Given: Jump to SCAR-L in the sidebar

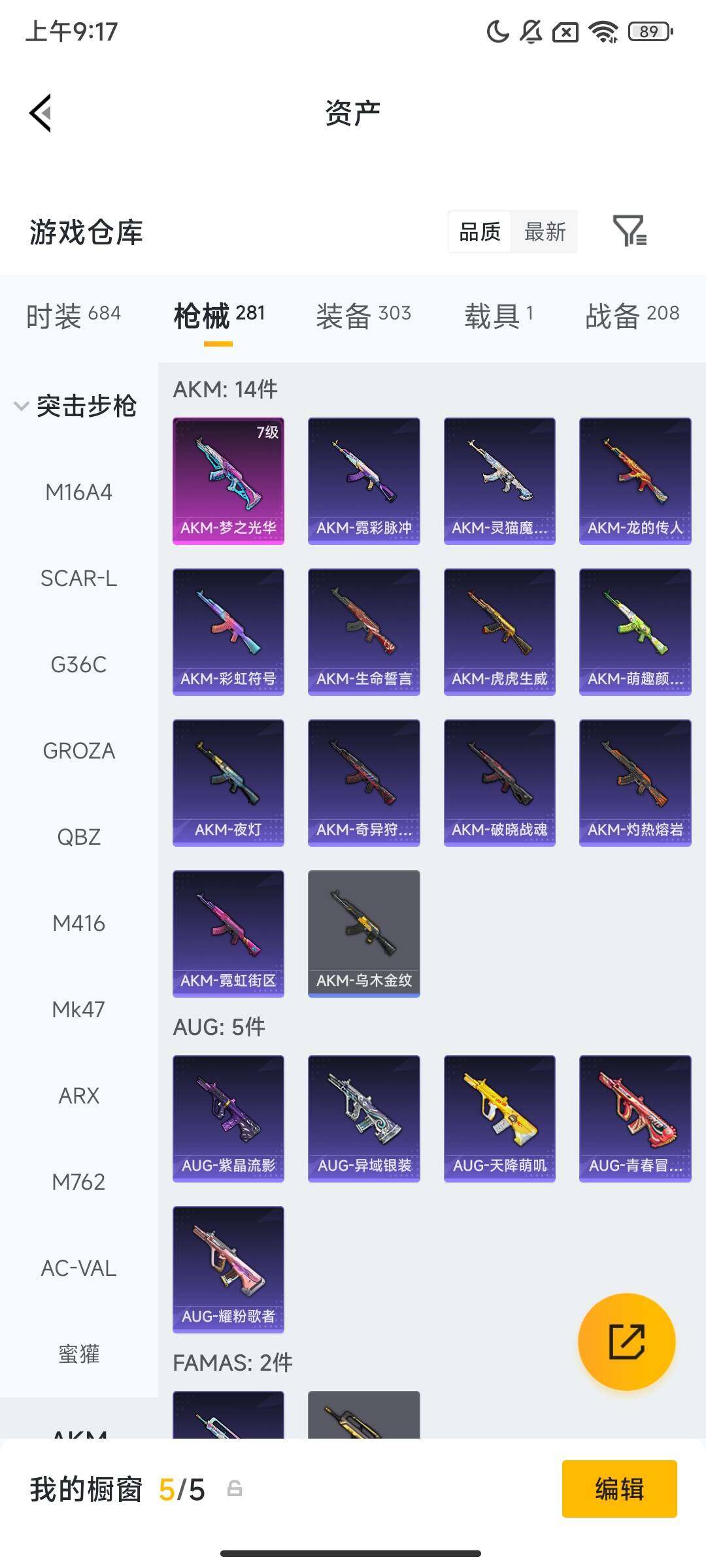Looking at the screenshot, I should point(78,578).
